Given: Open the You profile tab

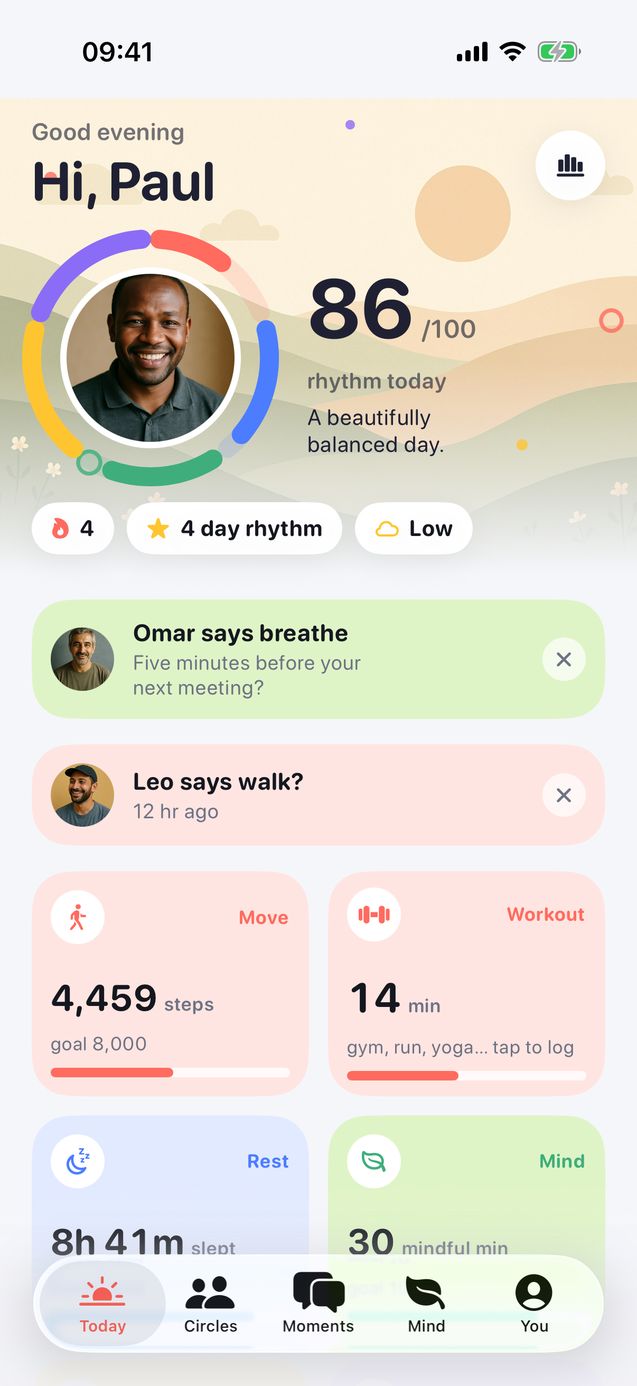Looking at the screenshot, I should pos(534,1304).
